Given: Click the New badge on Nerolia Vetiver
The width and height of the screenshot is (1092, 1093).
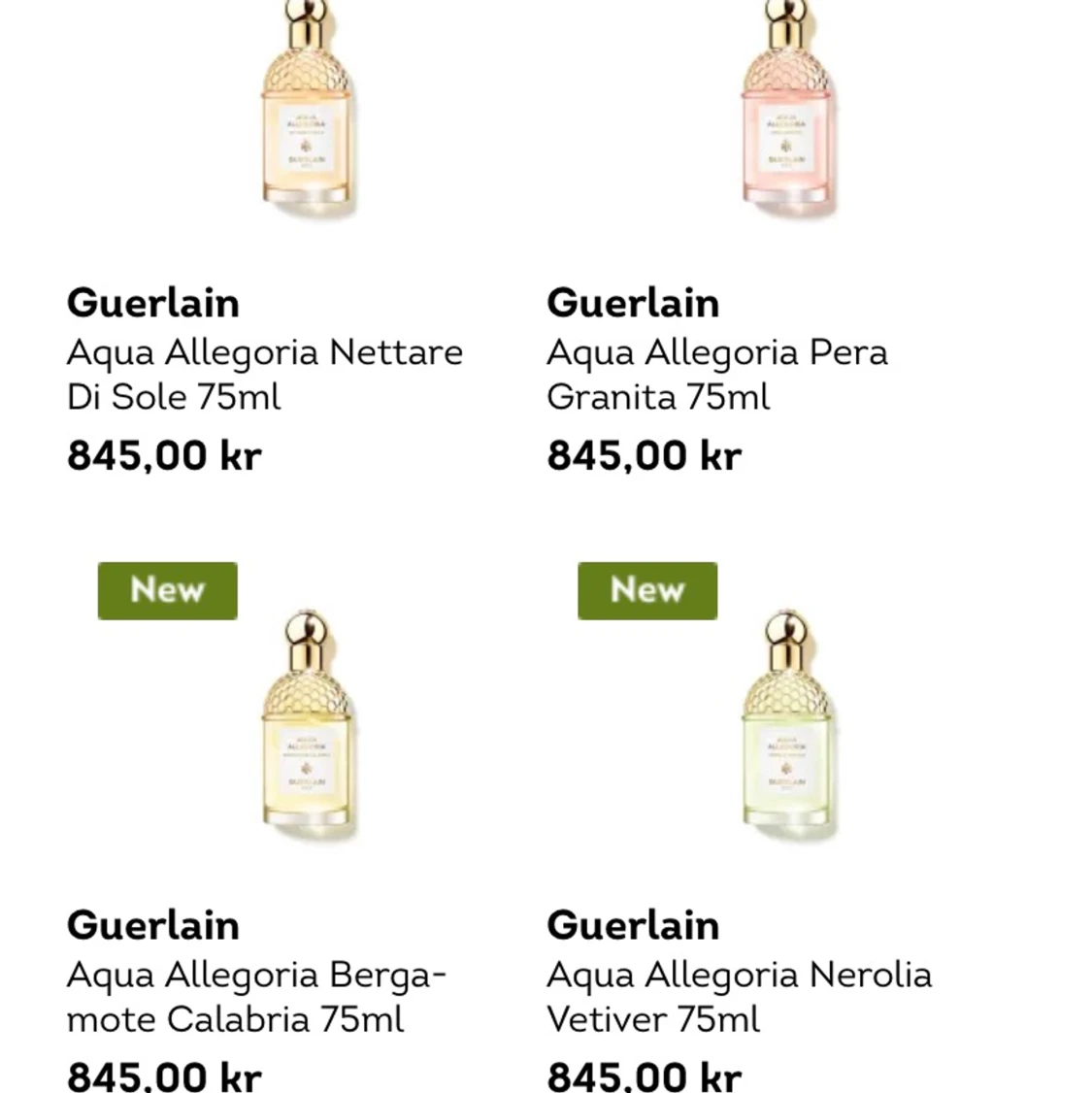Looking at the screenshot, I should coord(647,590).
